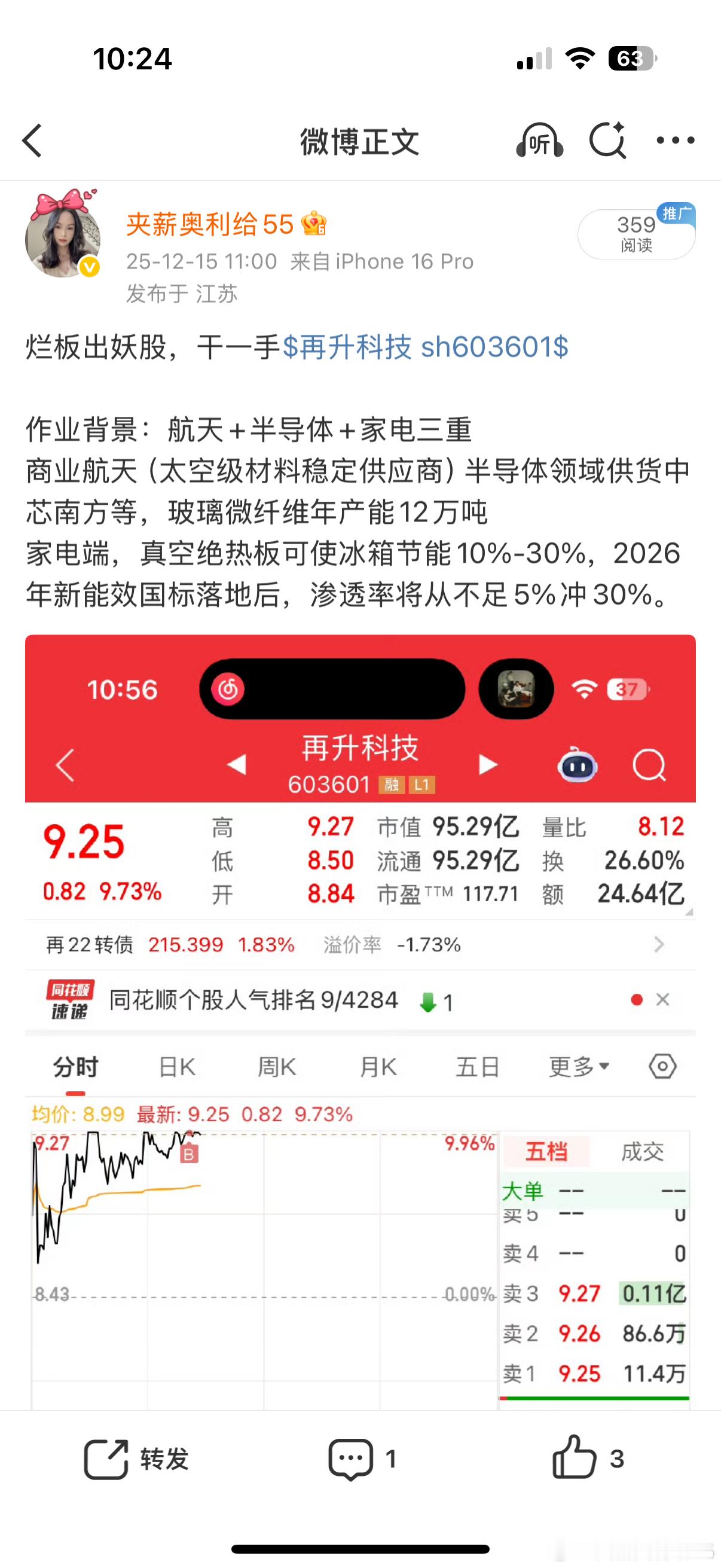Viewport: 721px width, 1568px height.
Task: Navigate back using the top-left arrow
Action: [32, 141]
